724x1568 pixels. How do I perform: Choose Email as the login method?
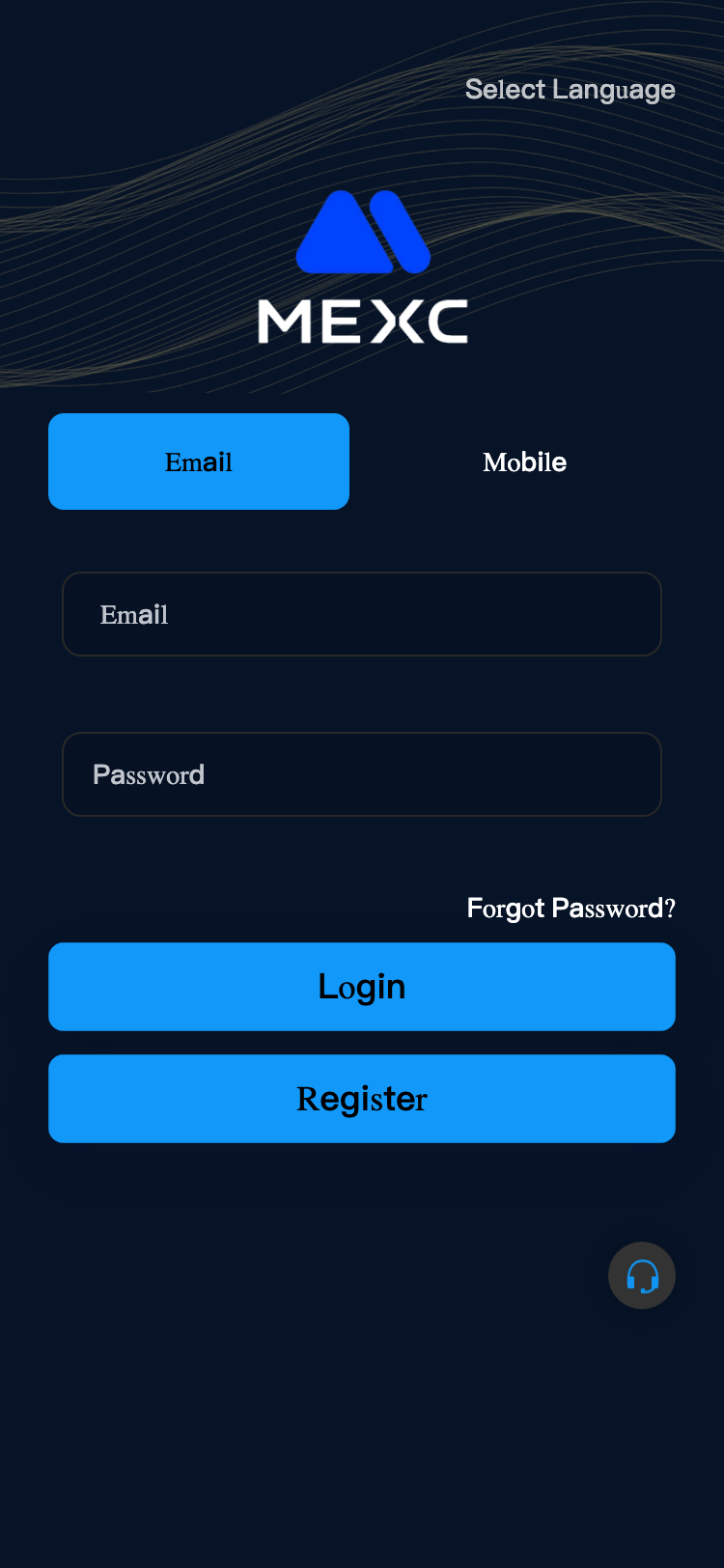[199, 462]
